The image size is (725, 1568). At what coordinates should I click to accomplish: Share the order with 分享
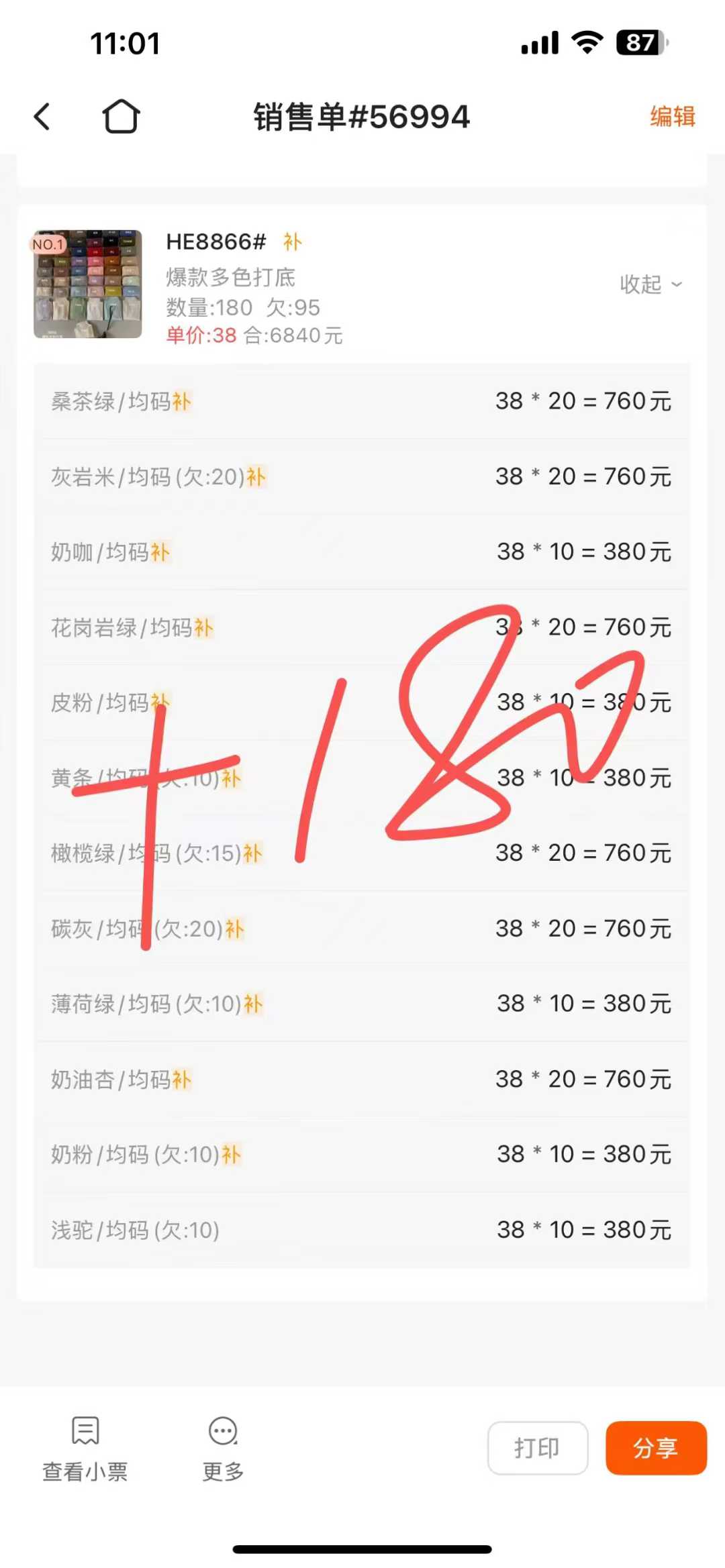click(656, 1448)
